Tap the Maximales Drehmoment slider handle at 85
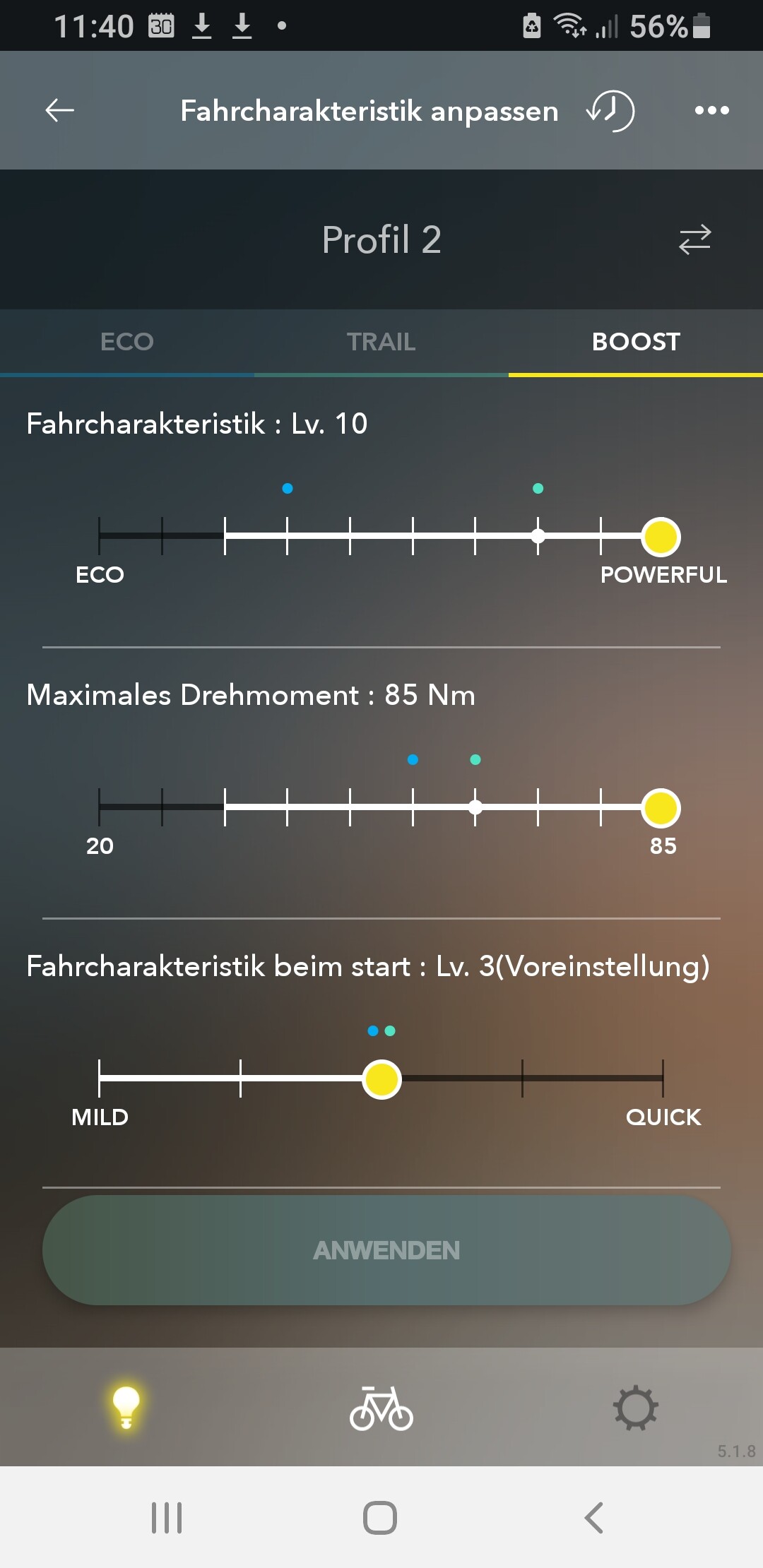This screenshot has height=1568, width=763. (661, 808)
